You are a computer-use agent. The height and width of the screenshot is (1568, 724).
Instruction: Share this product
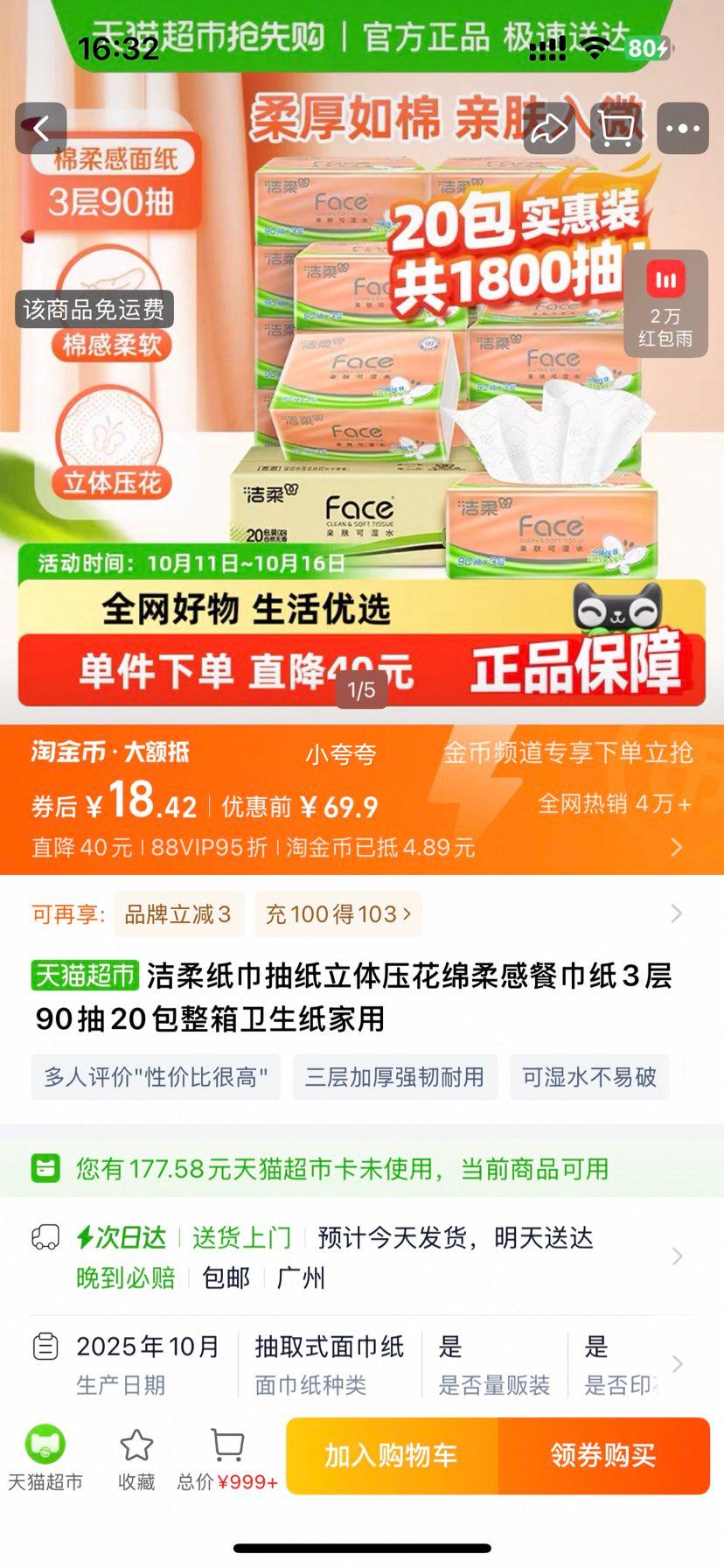[549, 129]
